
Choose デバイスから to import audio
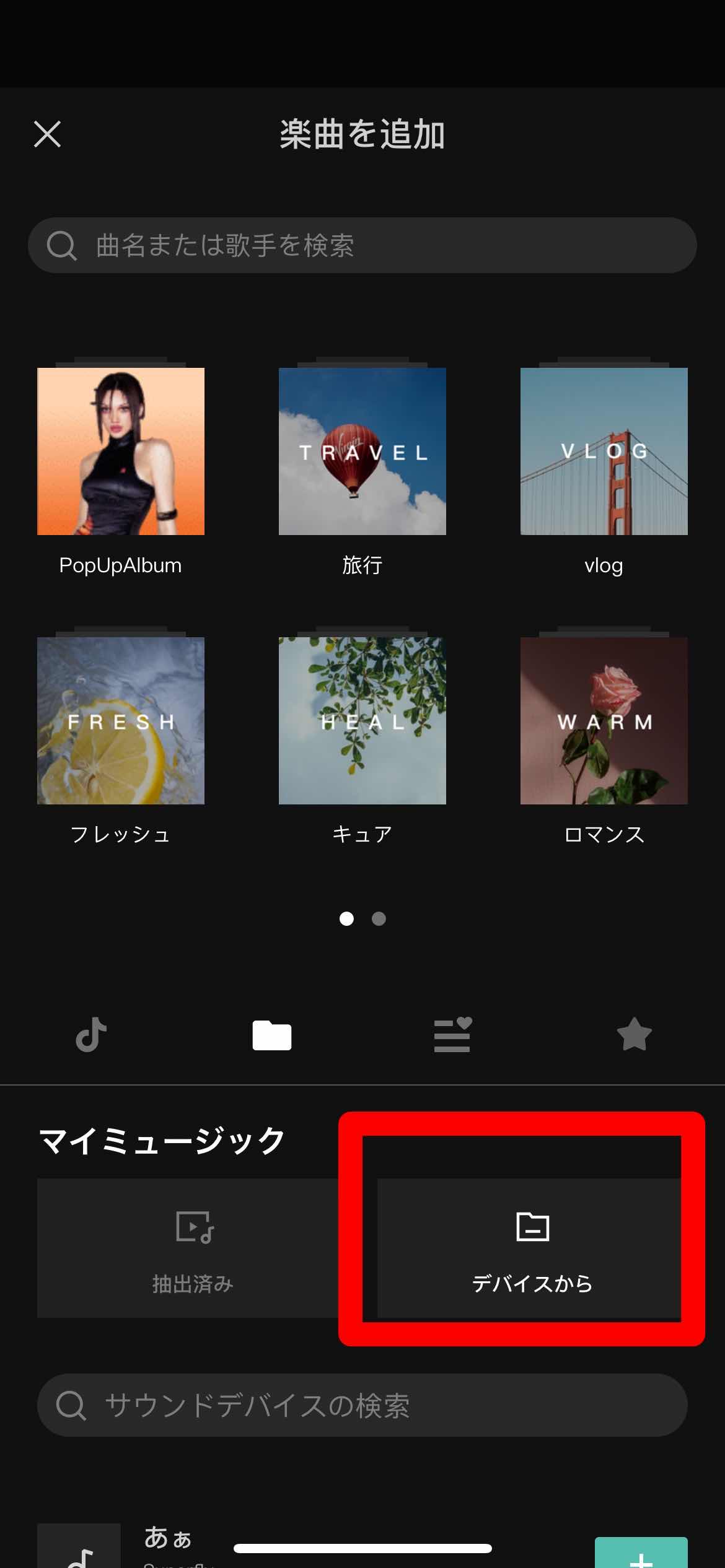(532, 1248)
